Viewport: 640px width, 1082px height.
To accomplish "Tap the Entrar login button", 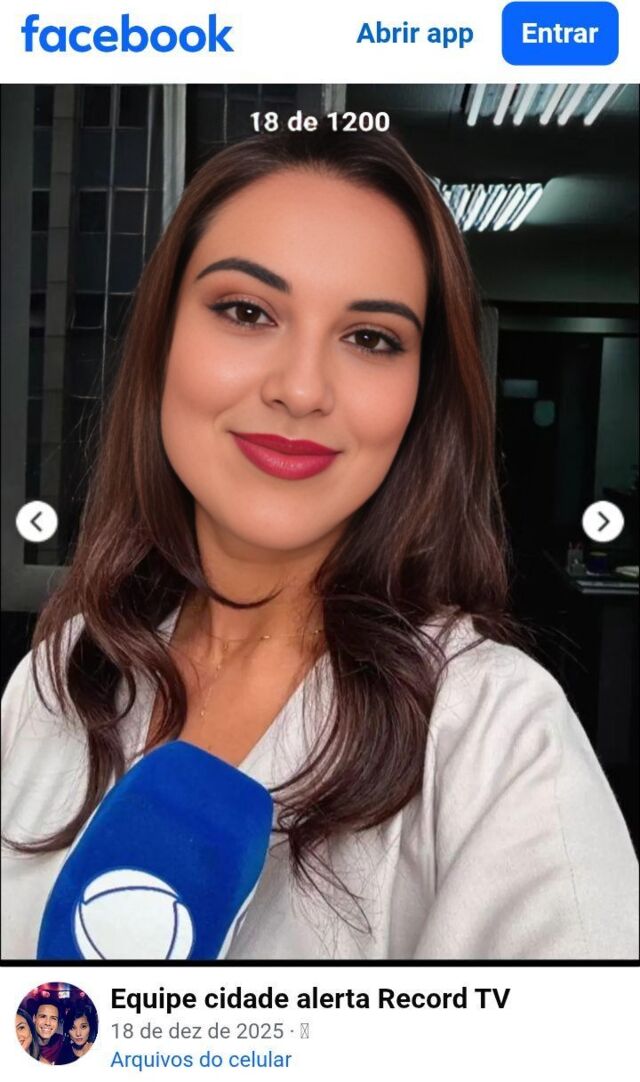I will coord(560,33).
